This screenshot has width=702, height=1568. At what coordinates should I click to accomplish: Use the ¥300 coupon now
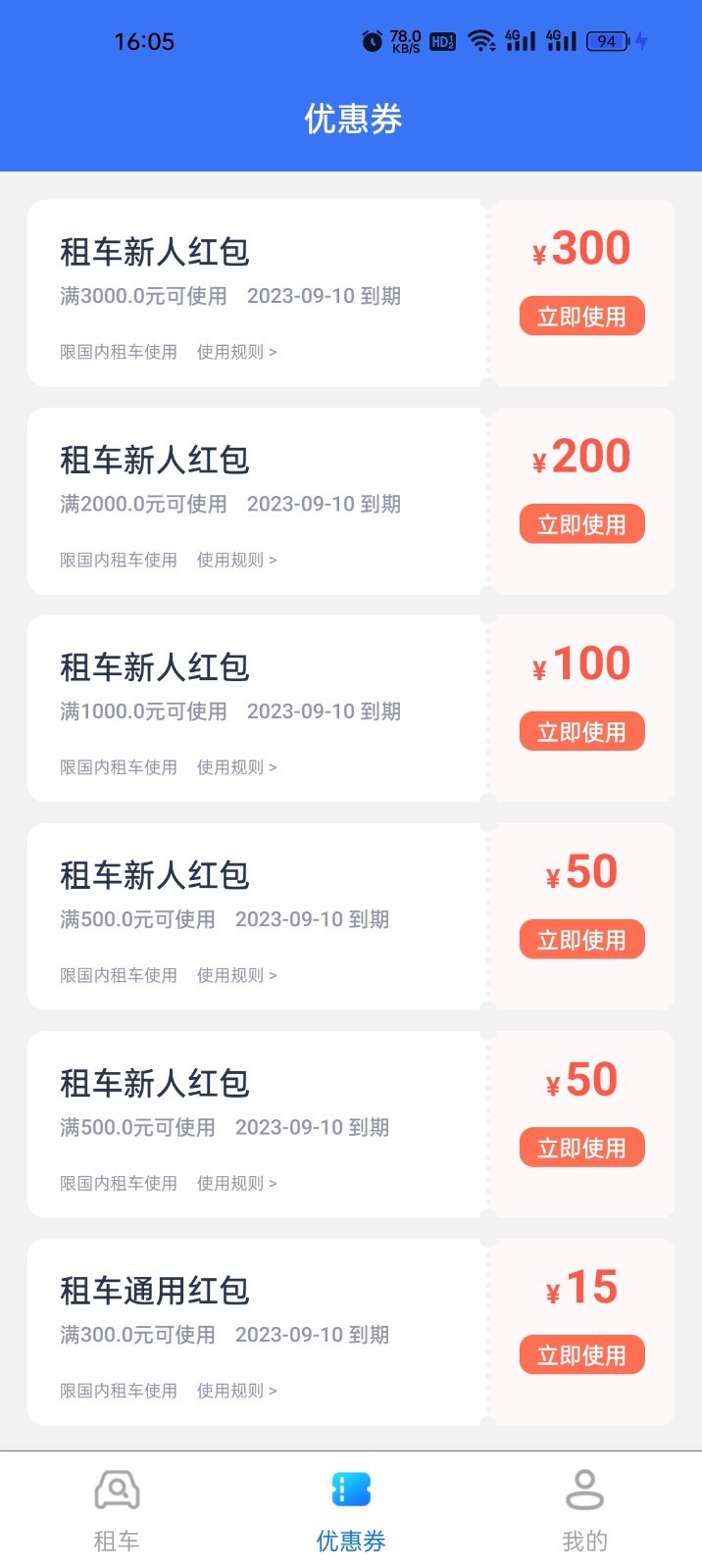click(581, 317)
